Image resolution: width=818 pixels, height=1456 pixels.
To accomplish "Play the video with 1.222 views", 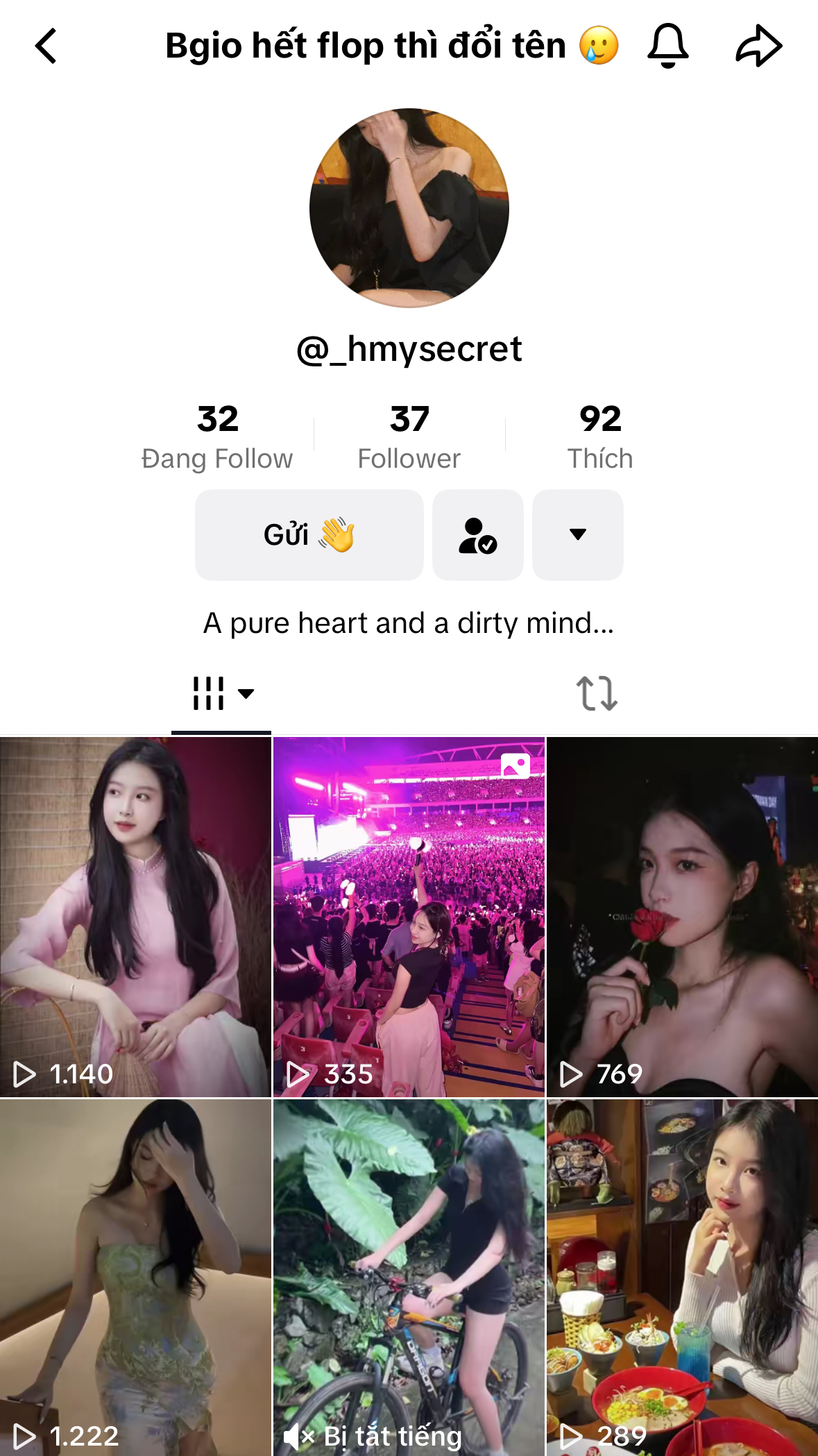I will pos(135,1277).
